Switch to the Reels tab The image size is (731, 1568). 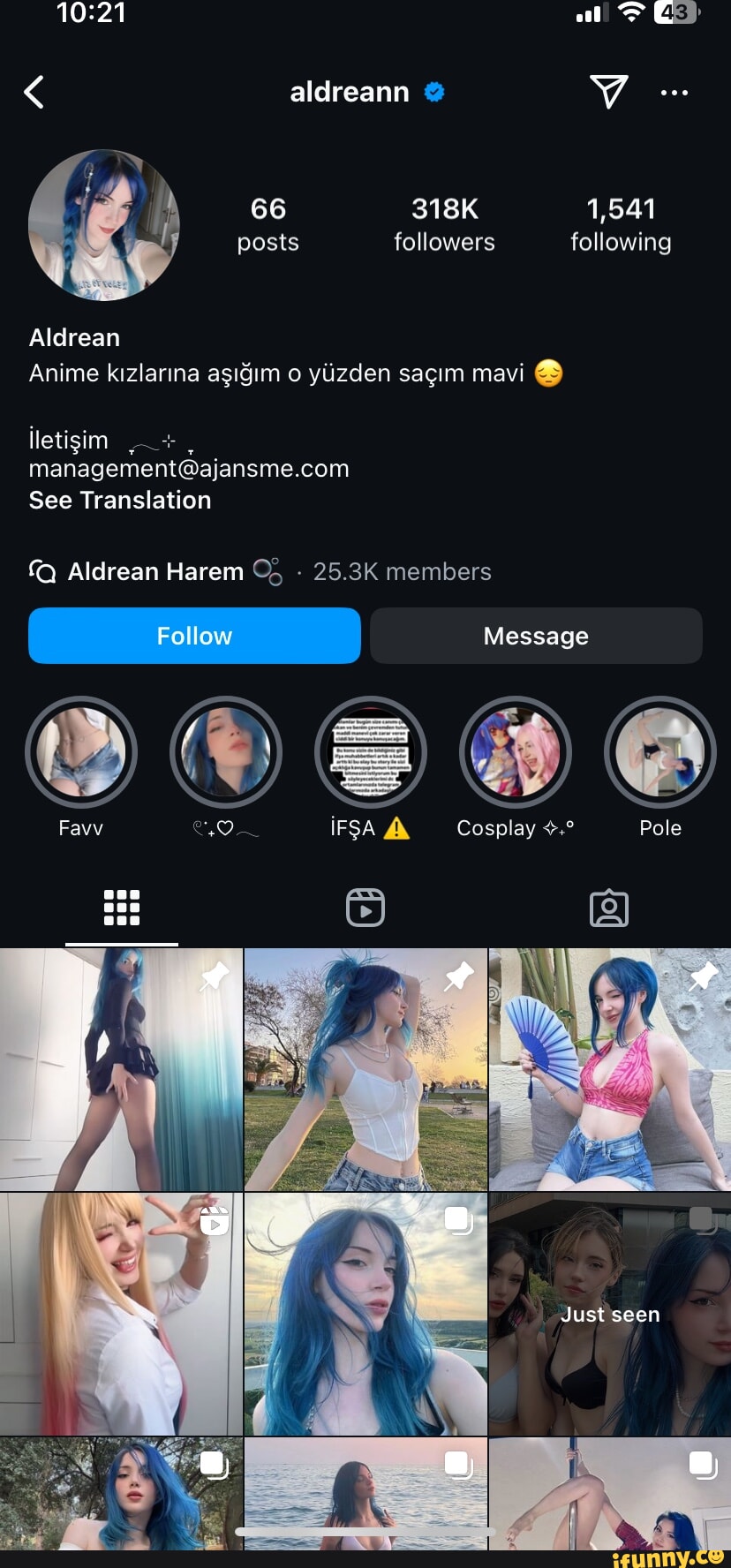tap(365, 908)
